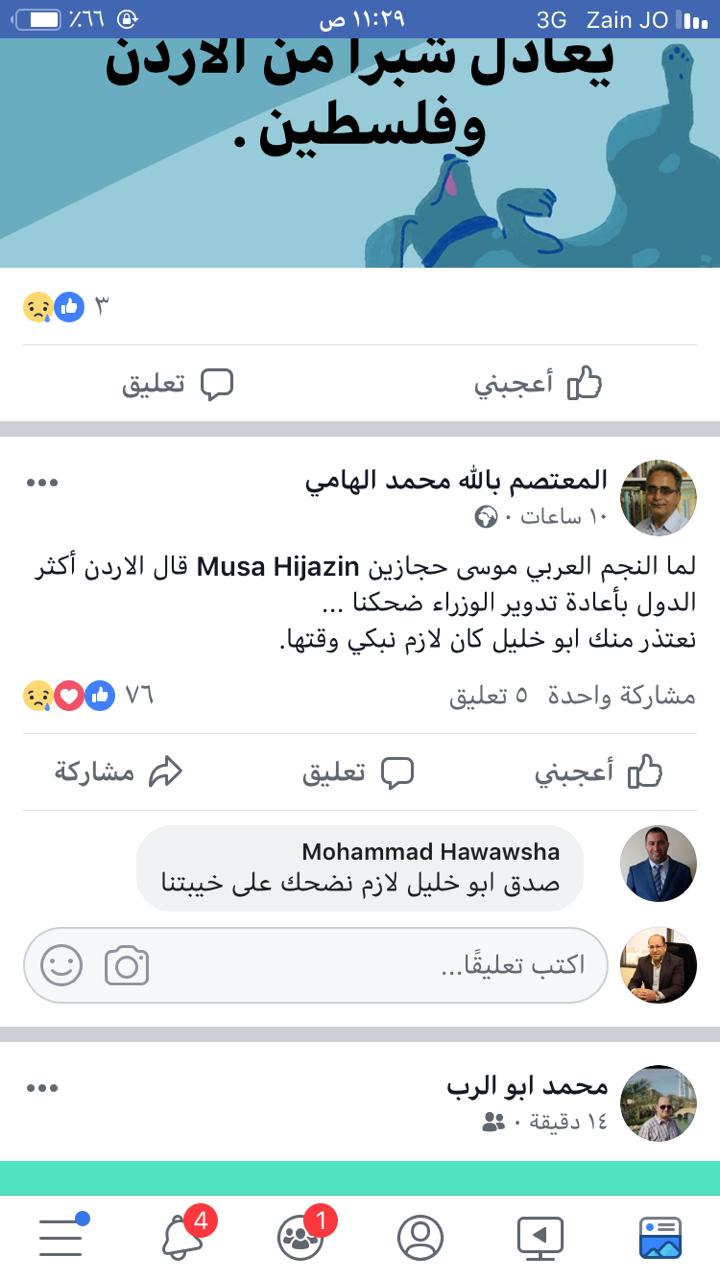
Task: Open the emoji picker in comment box
Action: tap(61, 966)
